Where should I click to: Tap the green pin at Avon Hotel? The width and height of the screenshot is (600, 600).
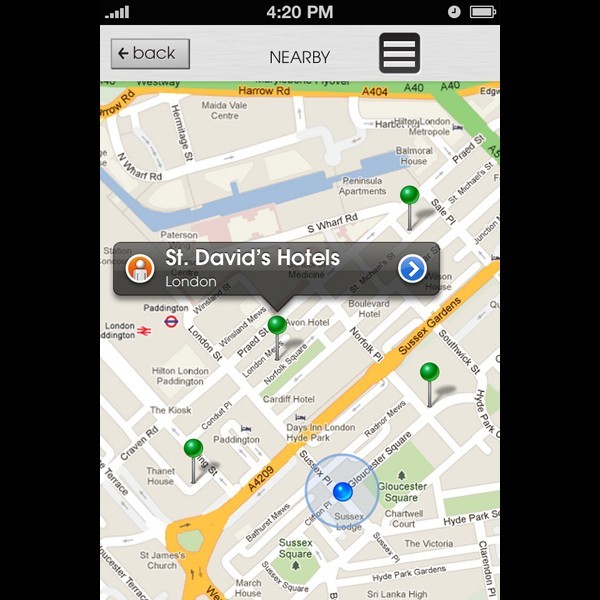click(x=277, y=326)
